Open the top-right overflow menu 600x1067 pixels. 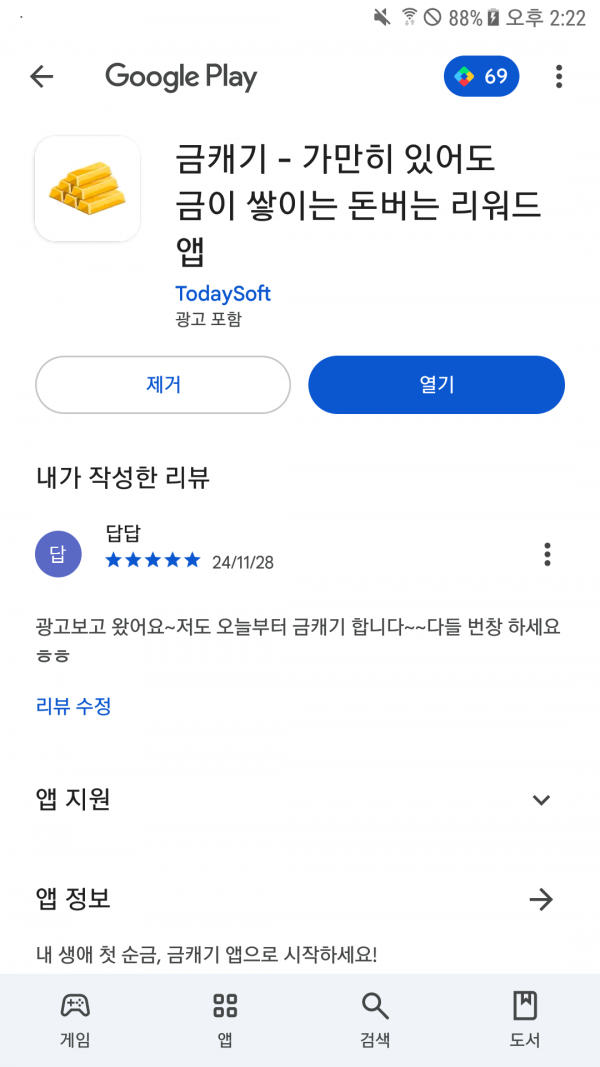(x=559, y=77)
